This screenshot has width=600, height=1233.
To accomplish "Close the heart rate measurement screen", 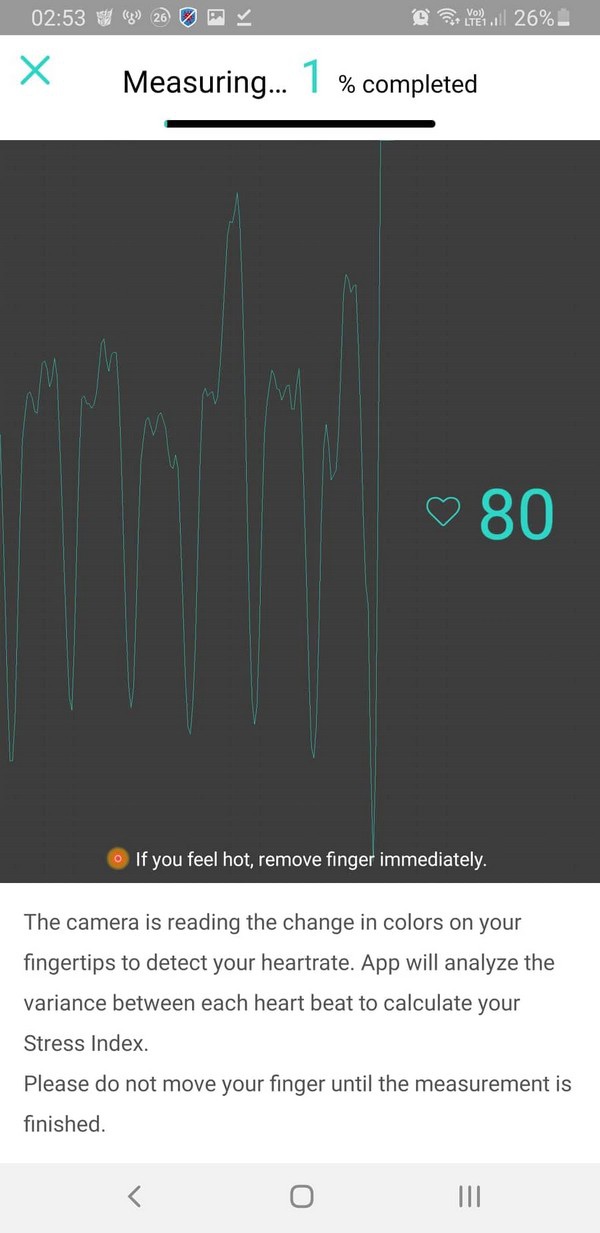I will pos(35,71).
